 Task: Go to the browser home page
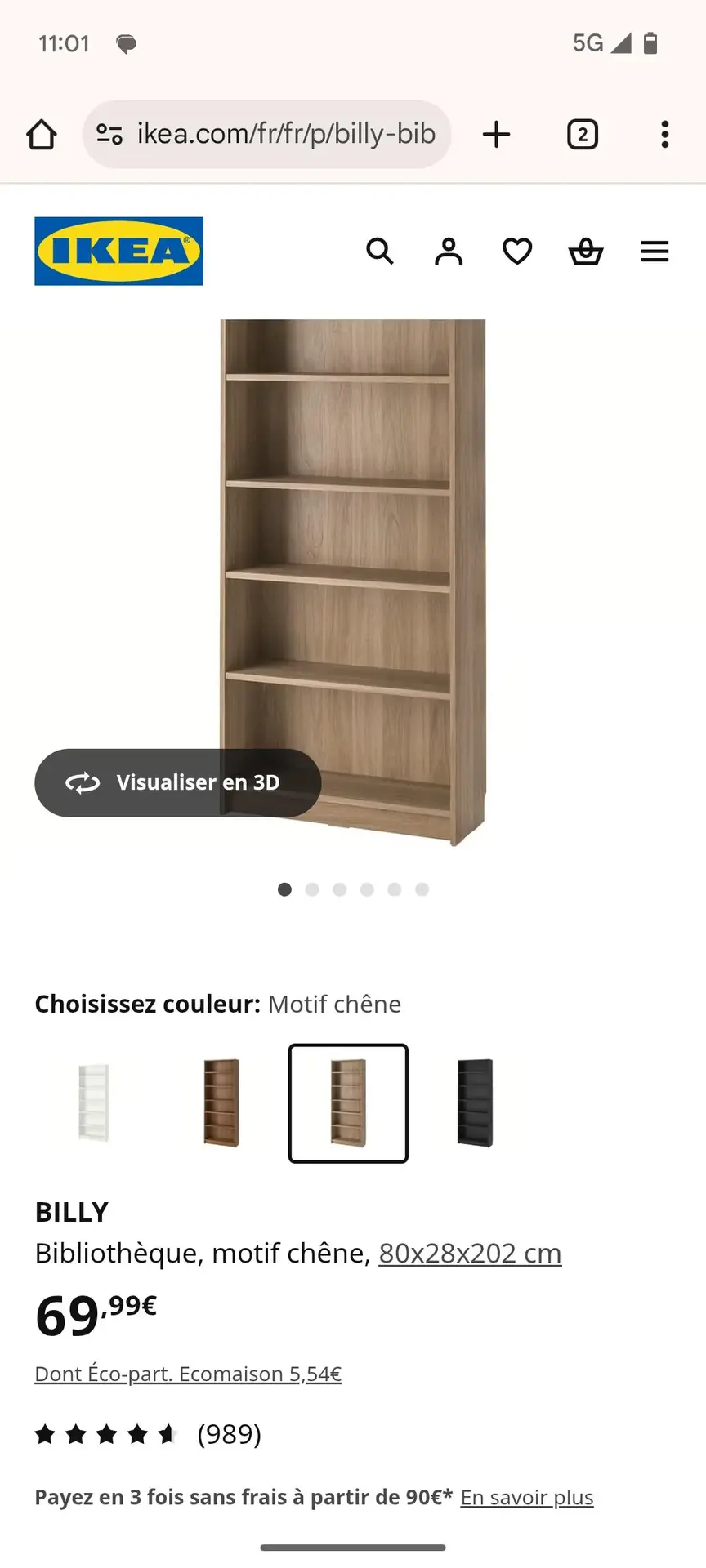click(x=42, y=134)
